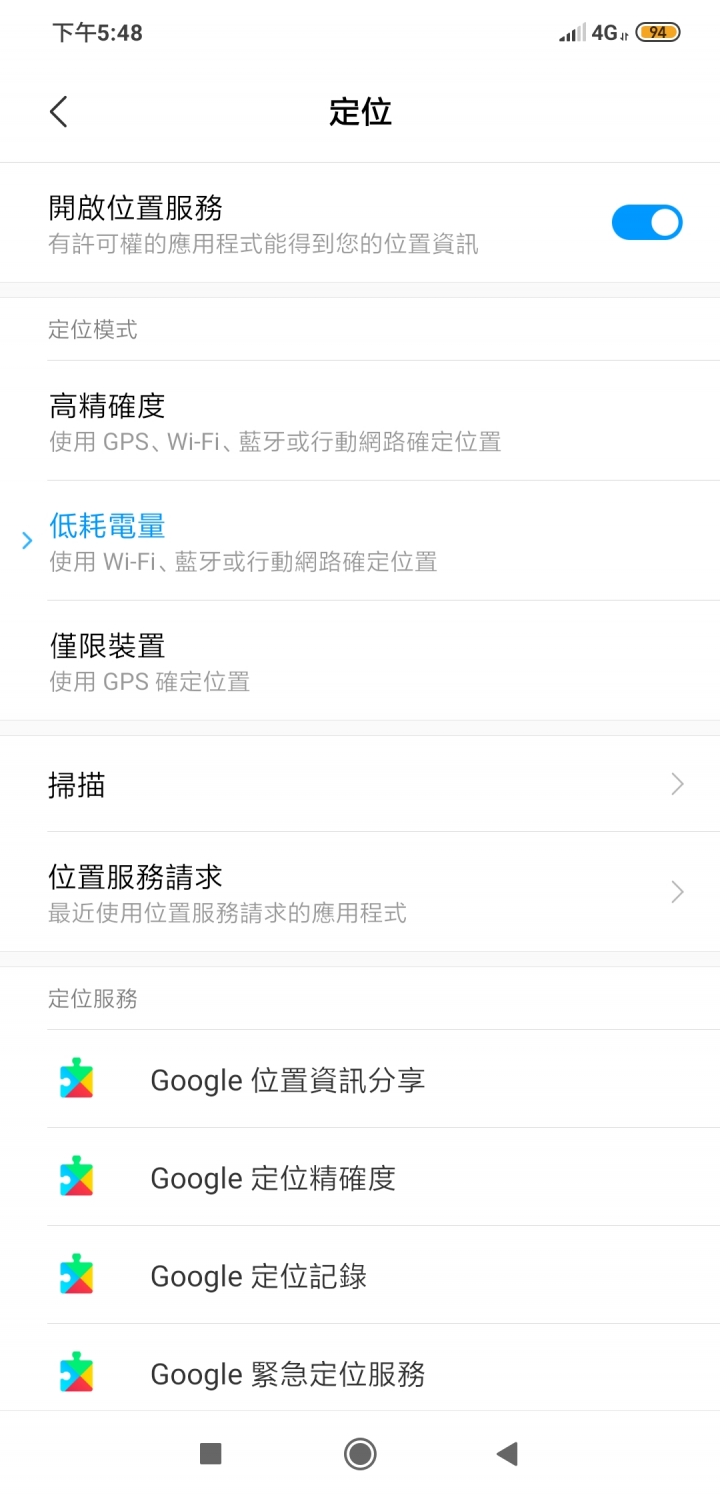Viewport: 720px width, 1497px height.
Task: Choose the 僅限裝置 GPS-only mode
Action: pyautogui.click(x=360, y=661)
